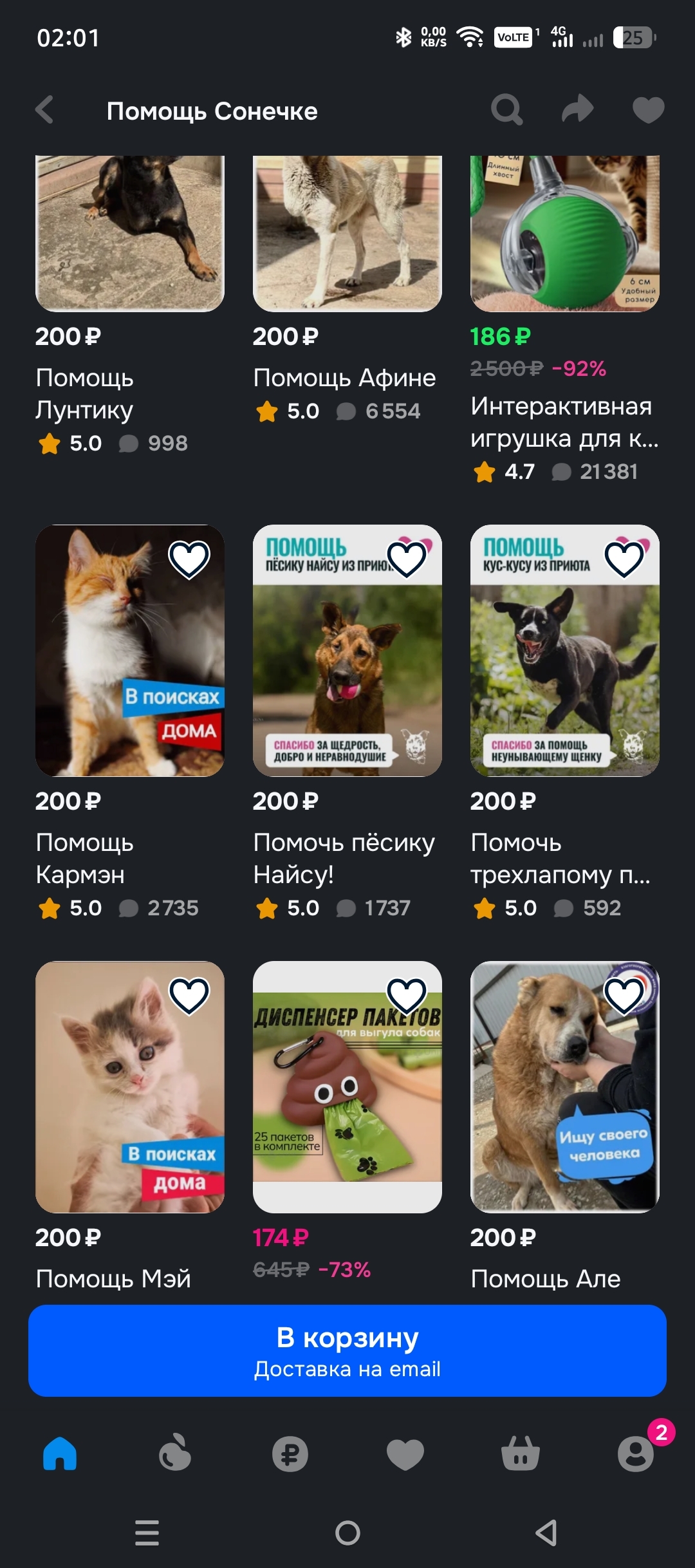This screenshot has height=1568, width=695.
Task: Open the favorites tab in bottom navigation
Action: coord(405,1454)
